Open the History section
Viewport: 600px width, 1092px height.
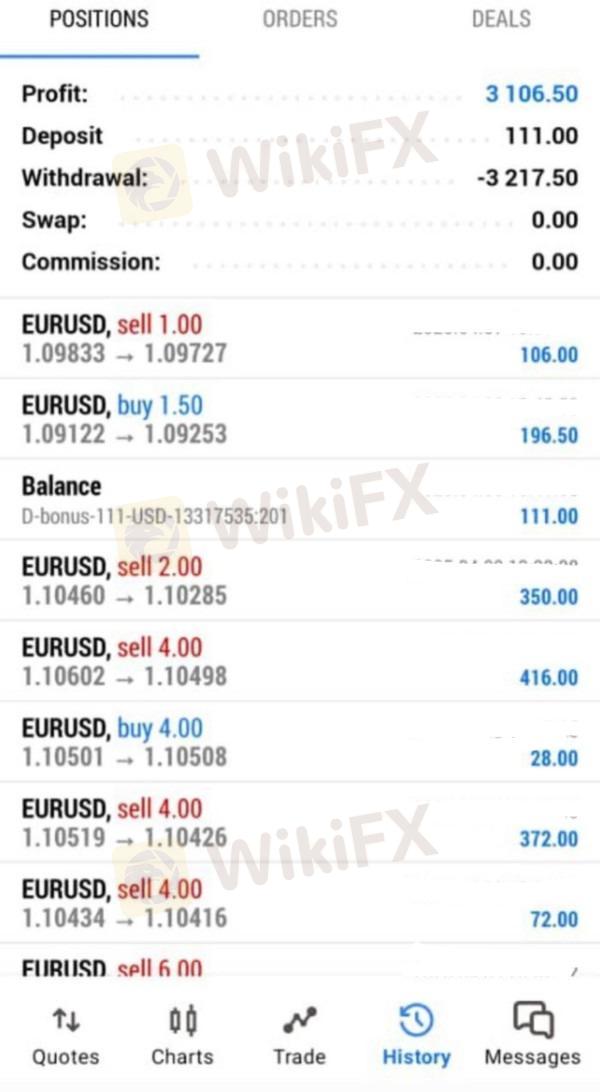[416, 1036]
